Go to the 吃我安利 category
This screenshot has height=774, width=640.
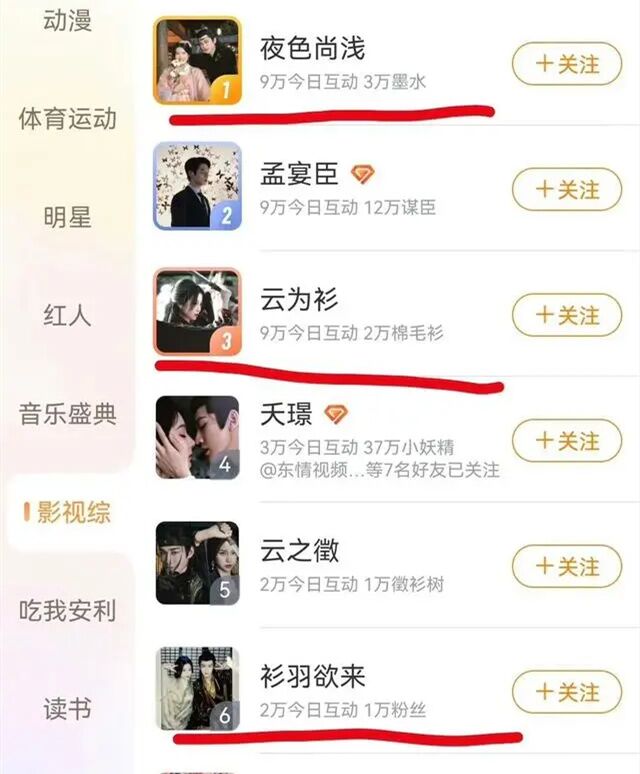[x=67, y=611]
